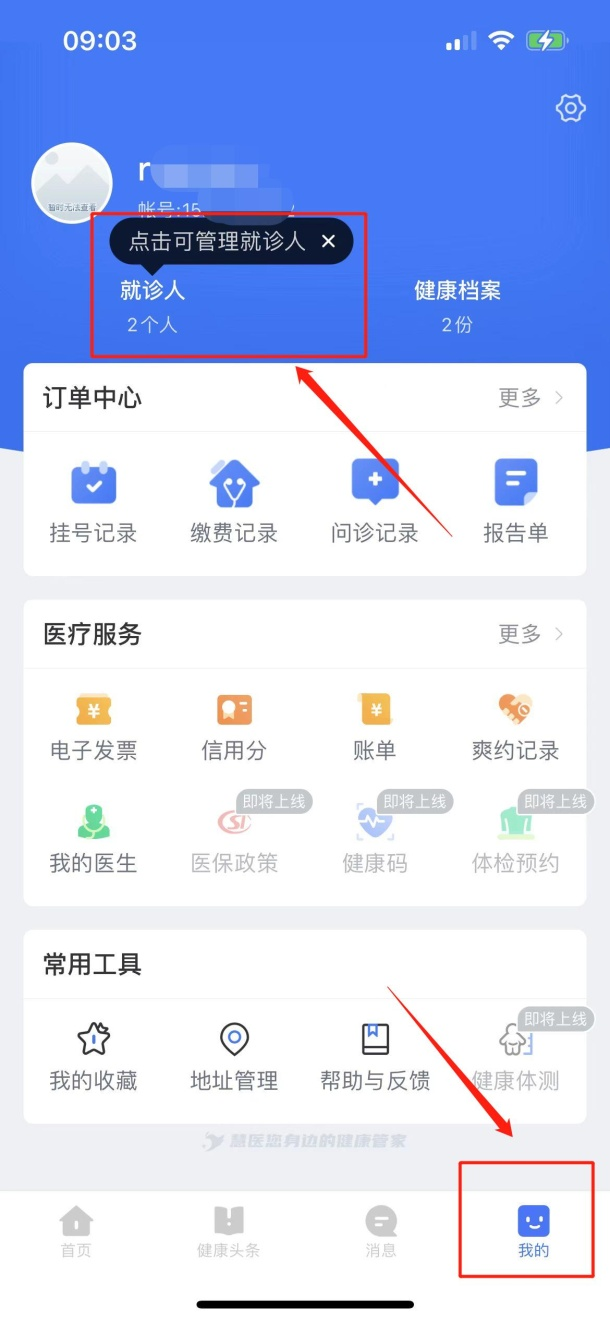The width and height of the screenshot is (610, 1321).
Task: Open 我的收藏
Action: (x=93, y=1056)
